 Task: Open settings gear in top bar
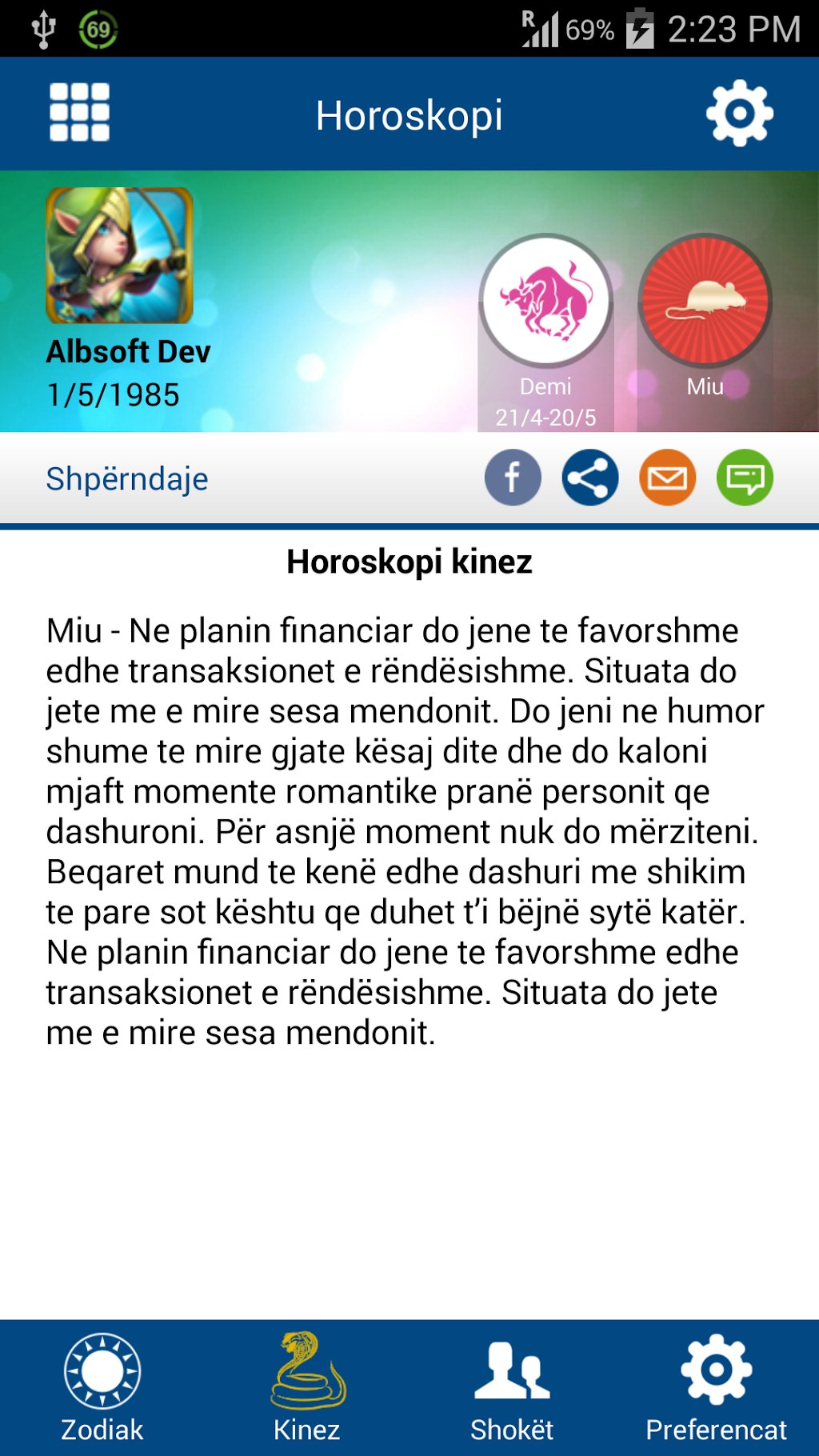click(739, 113)
